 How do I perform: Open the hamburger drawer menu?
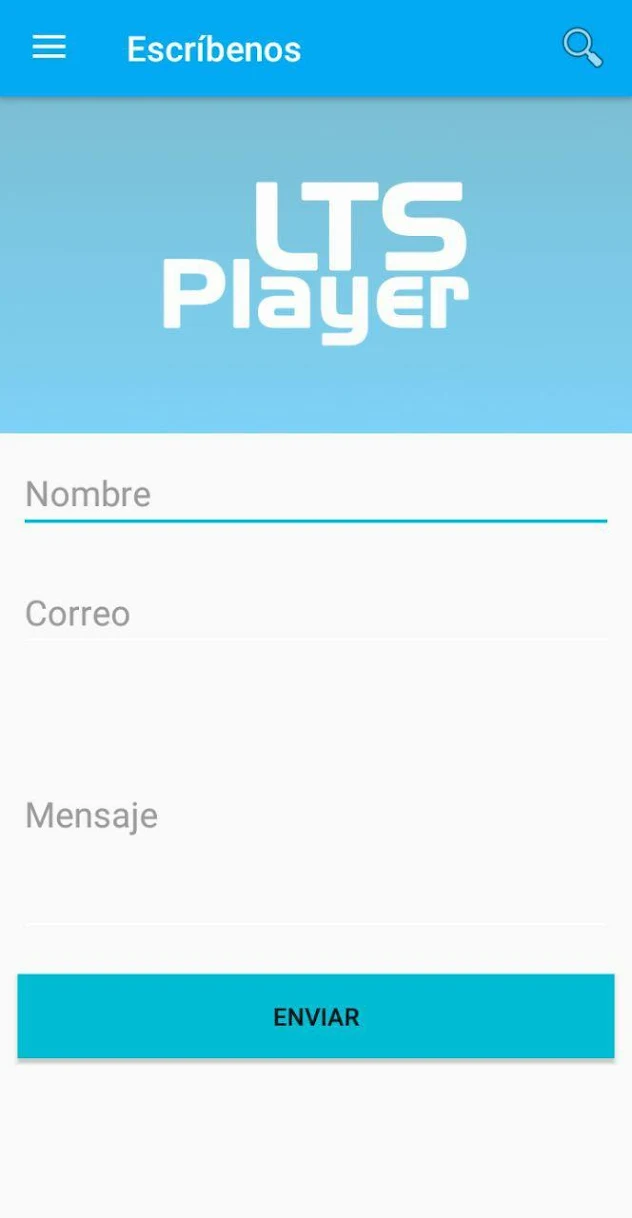49,48
